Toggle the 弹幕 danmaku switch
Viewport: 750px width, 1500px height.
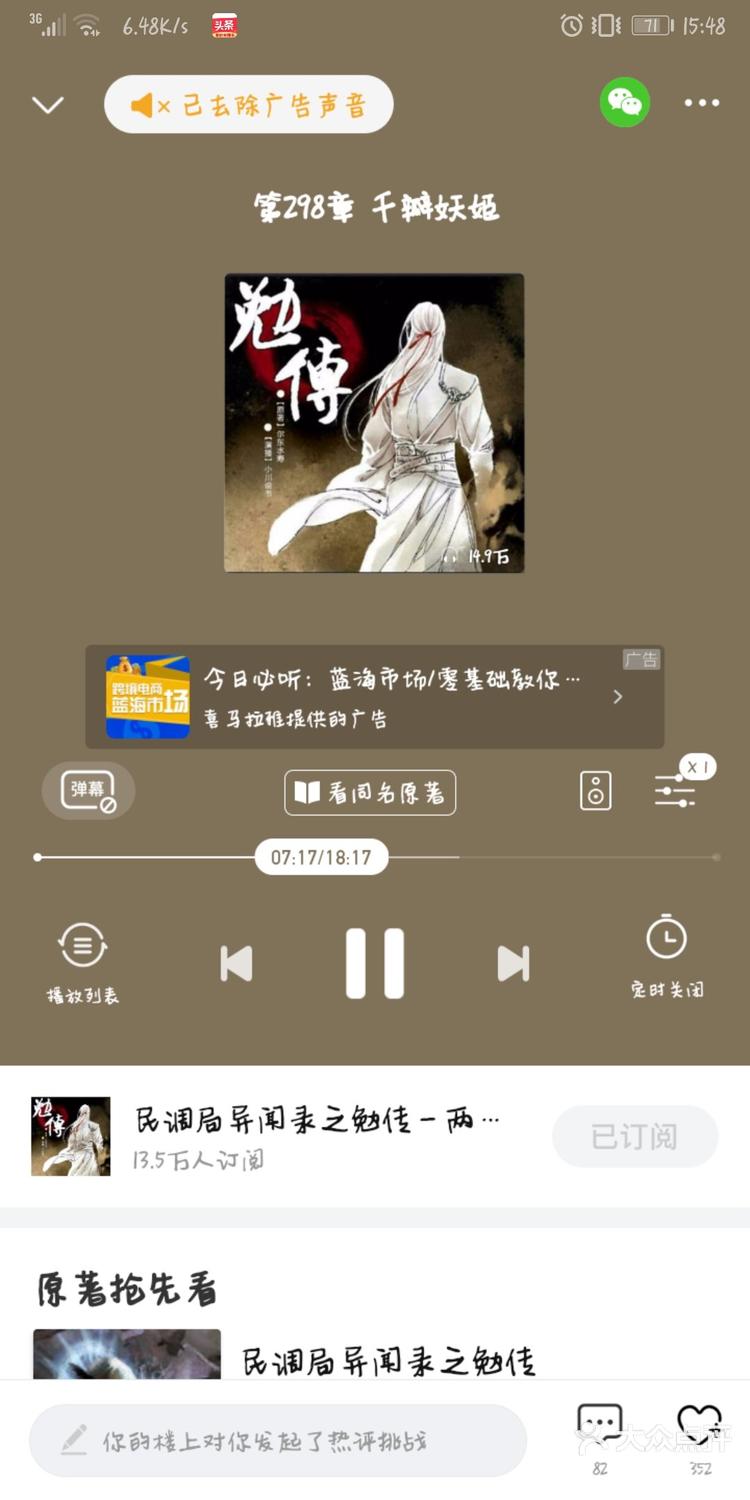pyautogui.click(x=88, y=790)
